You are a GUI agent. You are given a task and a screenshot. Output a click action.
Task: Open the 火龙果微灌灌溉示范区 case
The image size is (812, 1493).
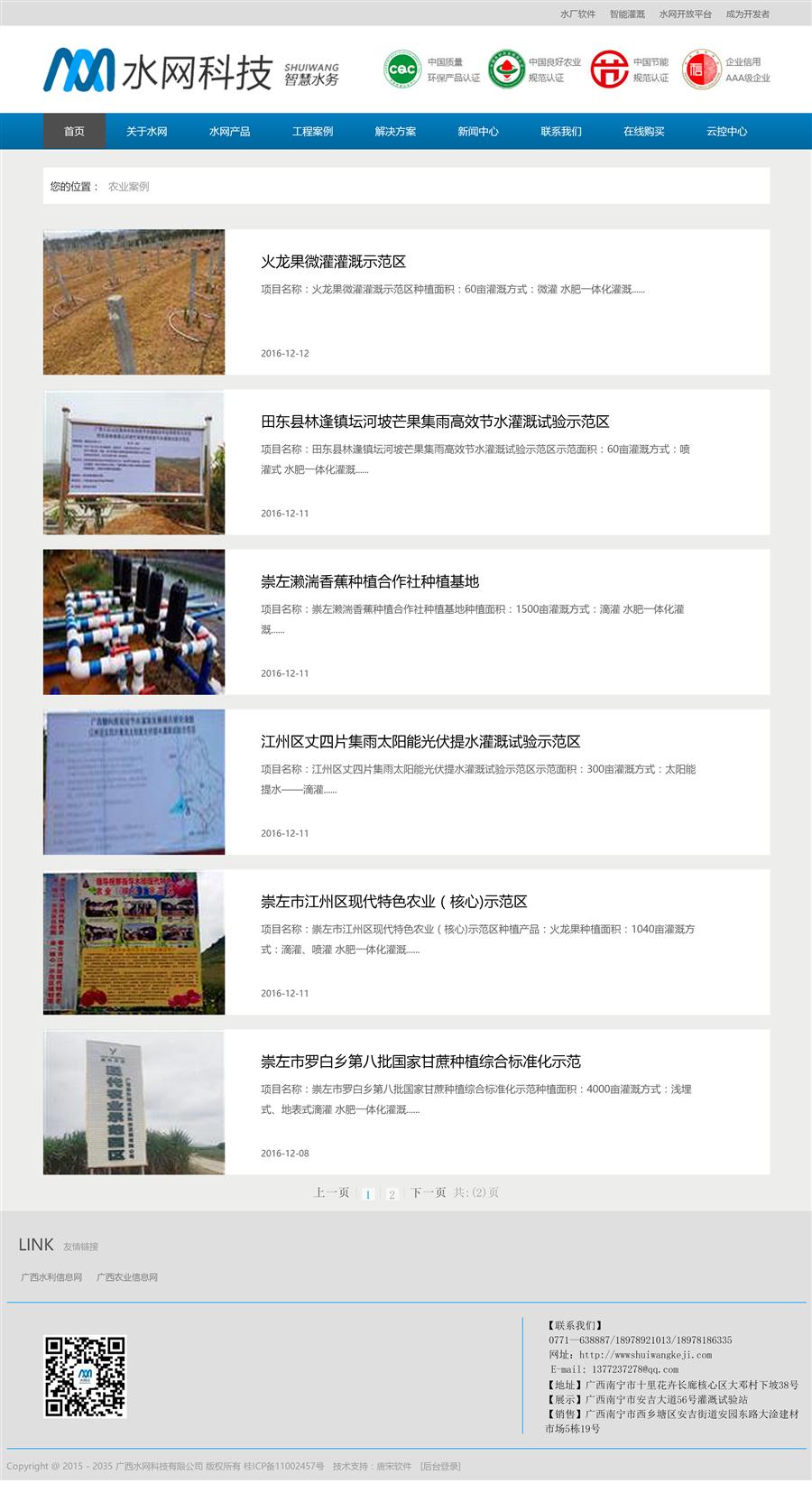coord(333,262)
